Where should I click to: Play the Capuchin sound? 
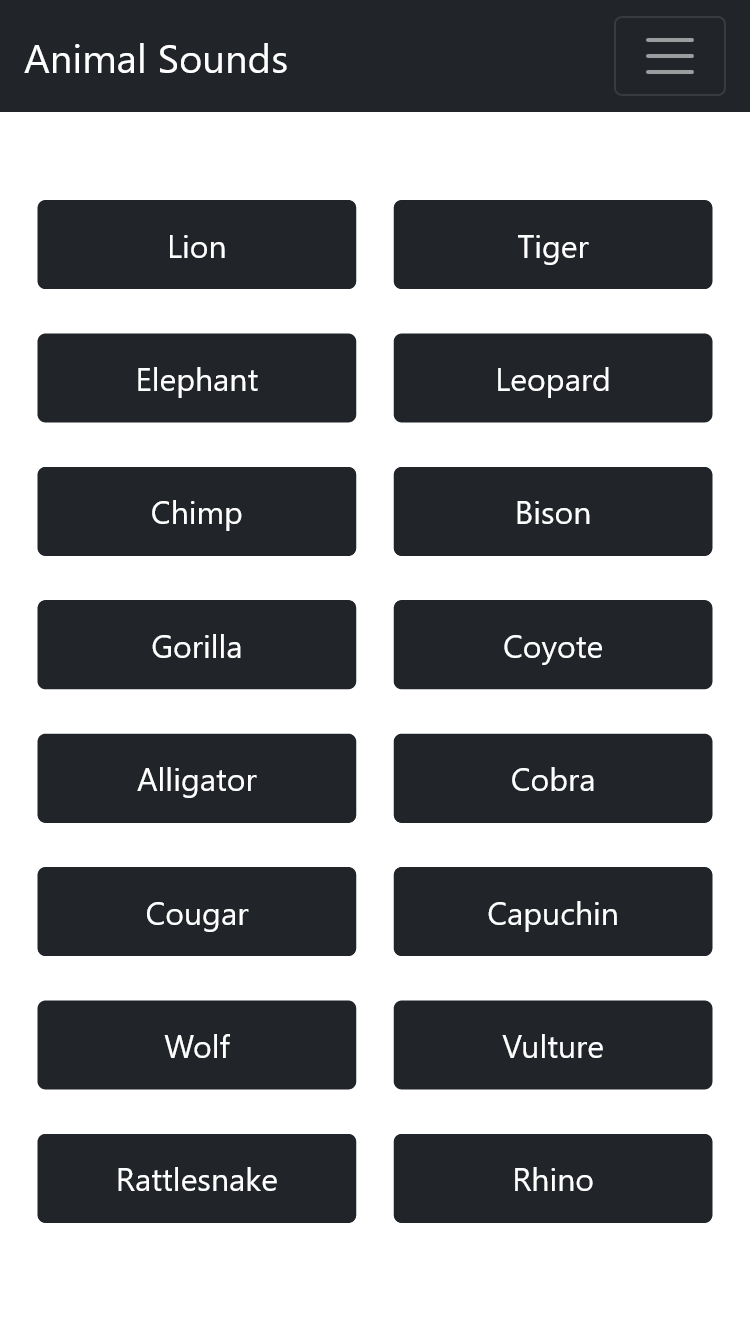(x=553, y=911)
